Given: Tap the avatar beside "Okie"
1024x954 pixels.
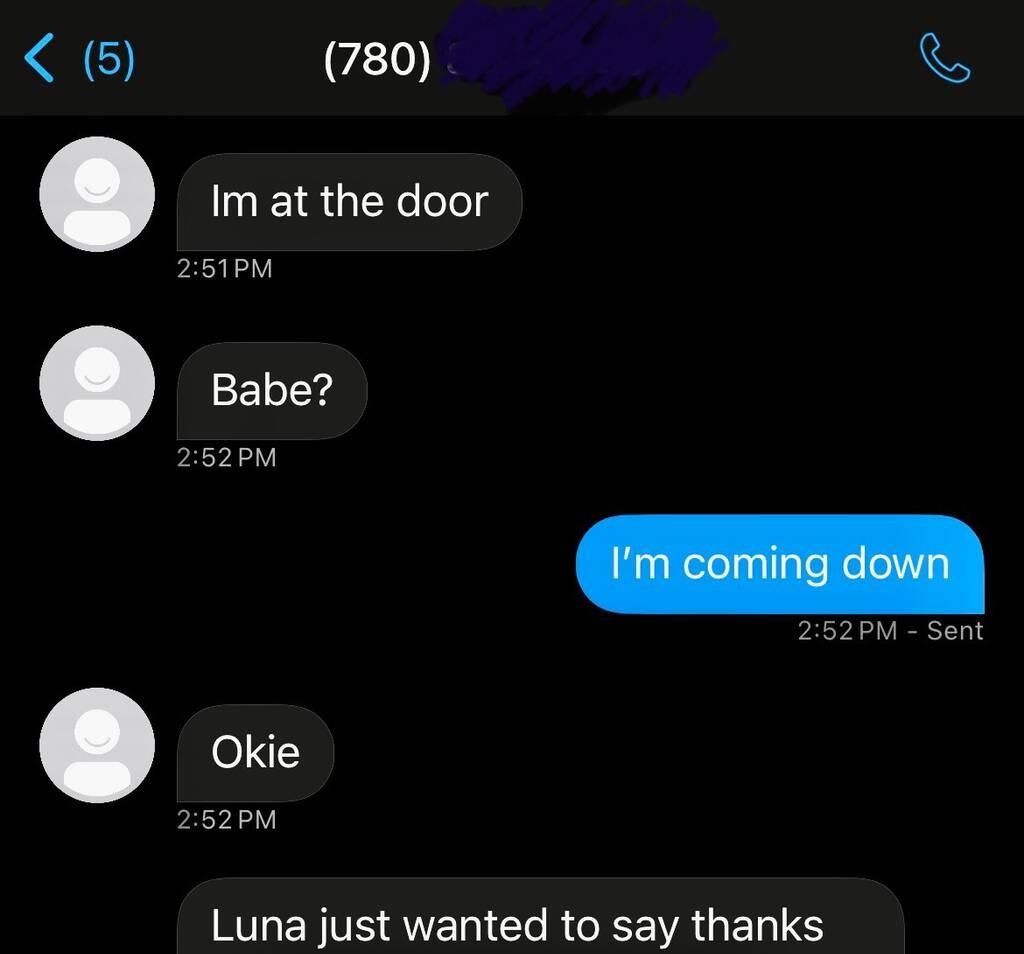Looking at the screenshot, I should pyautogui.click(x=97, y=745).
